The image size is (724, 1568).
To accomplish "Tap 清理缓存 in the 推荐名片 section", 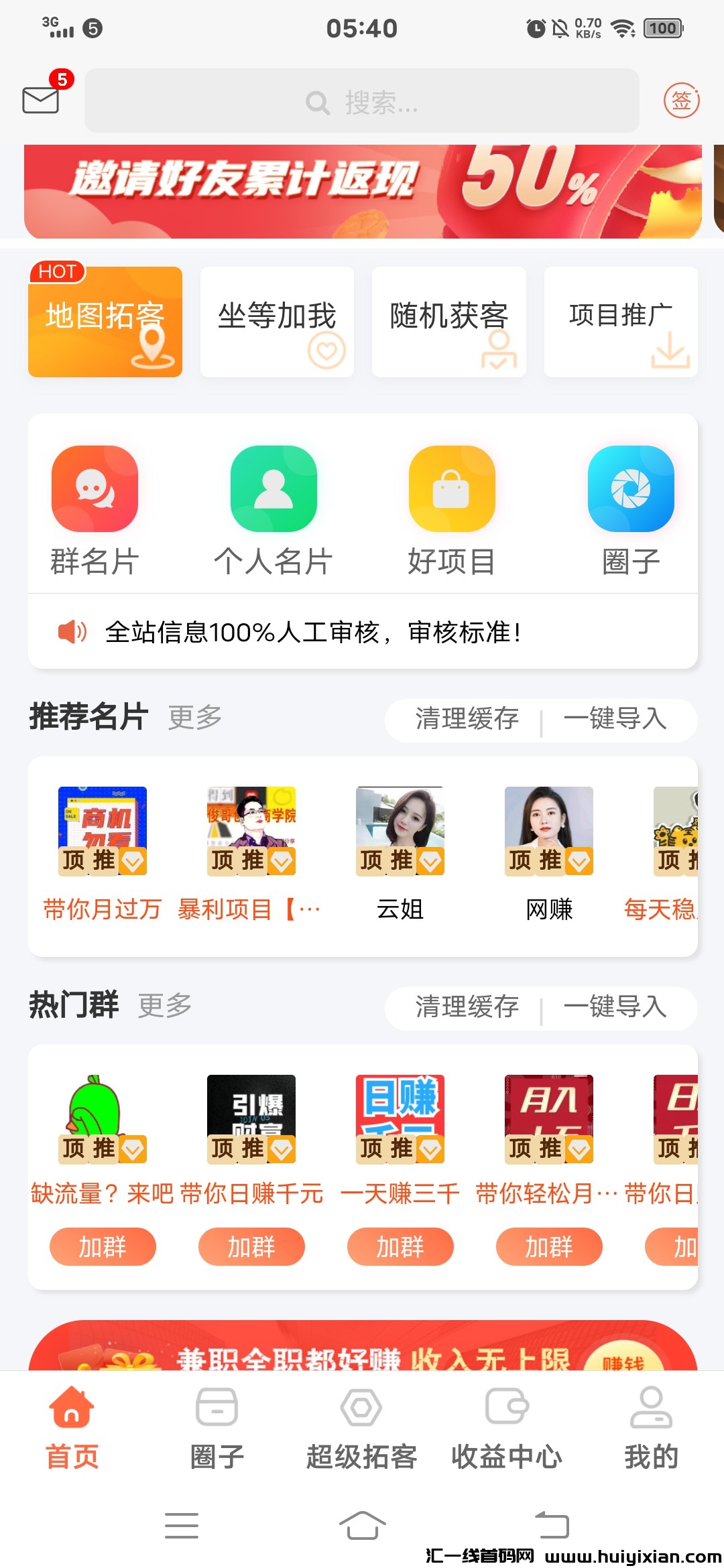I will click(x=467, y=719).
